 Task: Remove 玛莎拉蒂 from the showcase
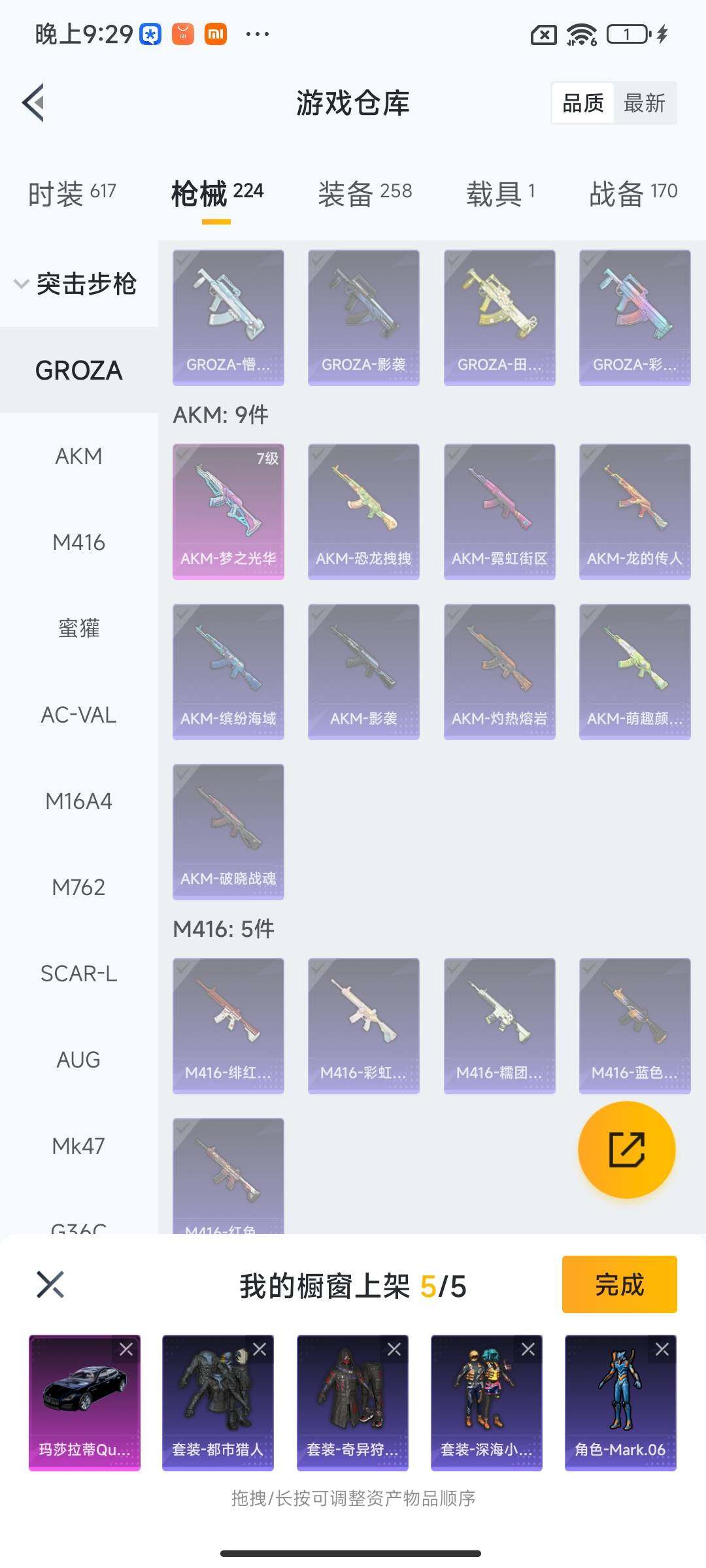pyautogui.click(x=126, y=1349)
